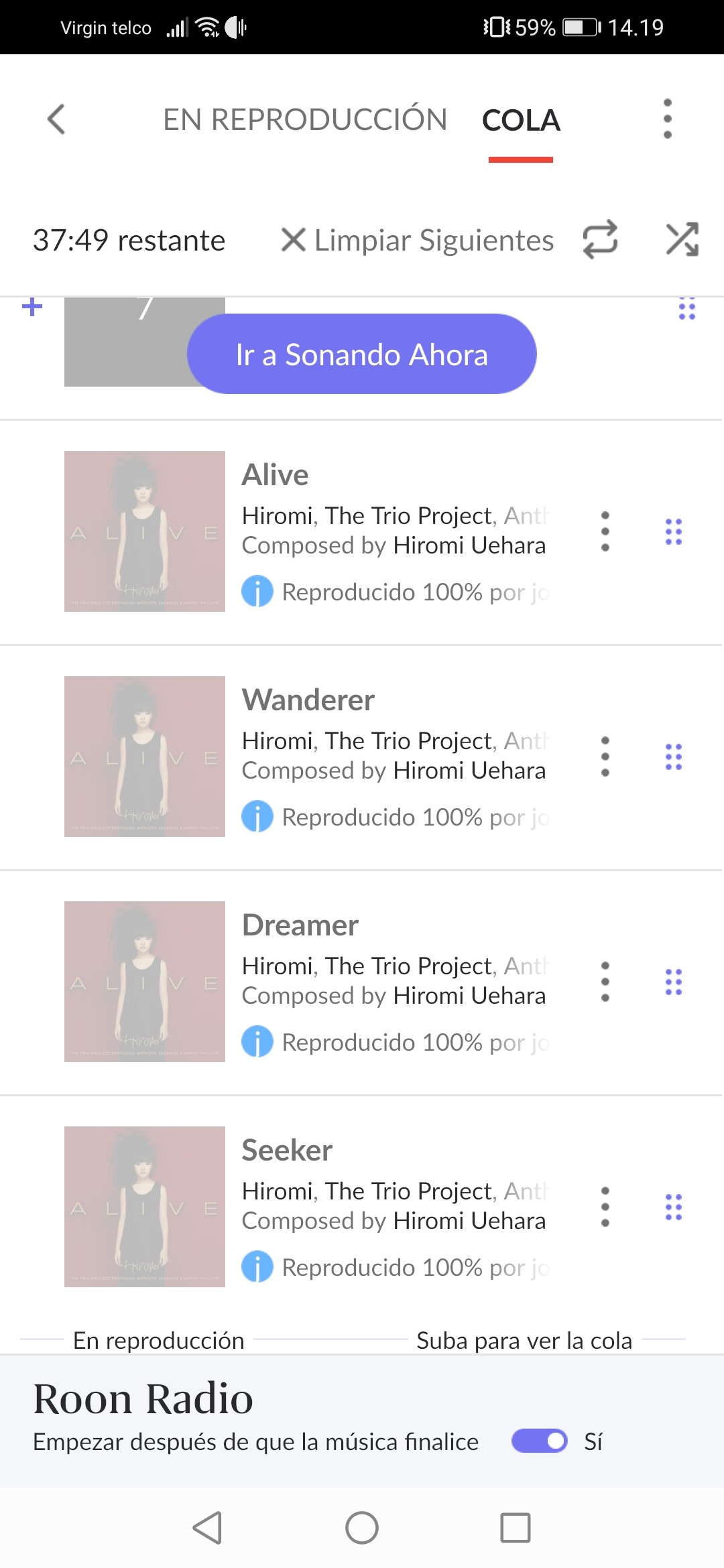This screenshot has width=724, height=1568.
Task: Tap the reorder handle on Dreamer
Action: coord(674,982)
